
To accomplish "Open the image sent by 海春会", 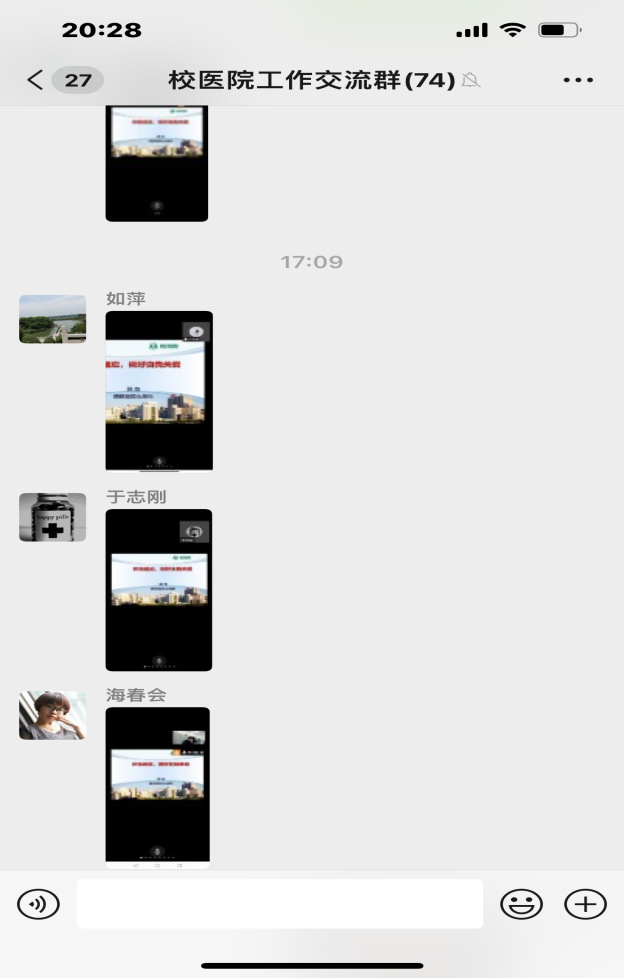I will tap(158, 788).
